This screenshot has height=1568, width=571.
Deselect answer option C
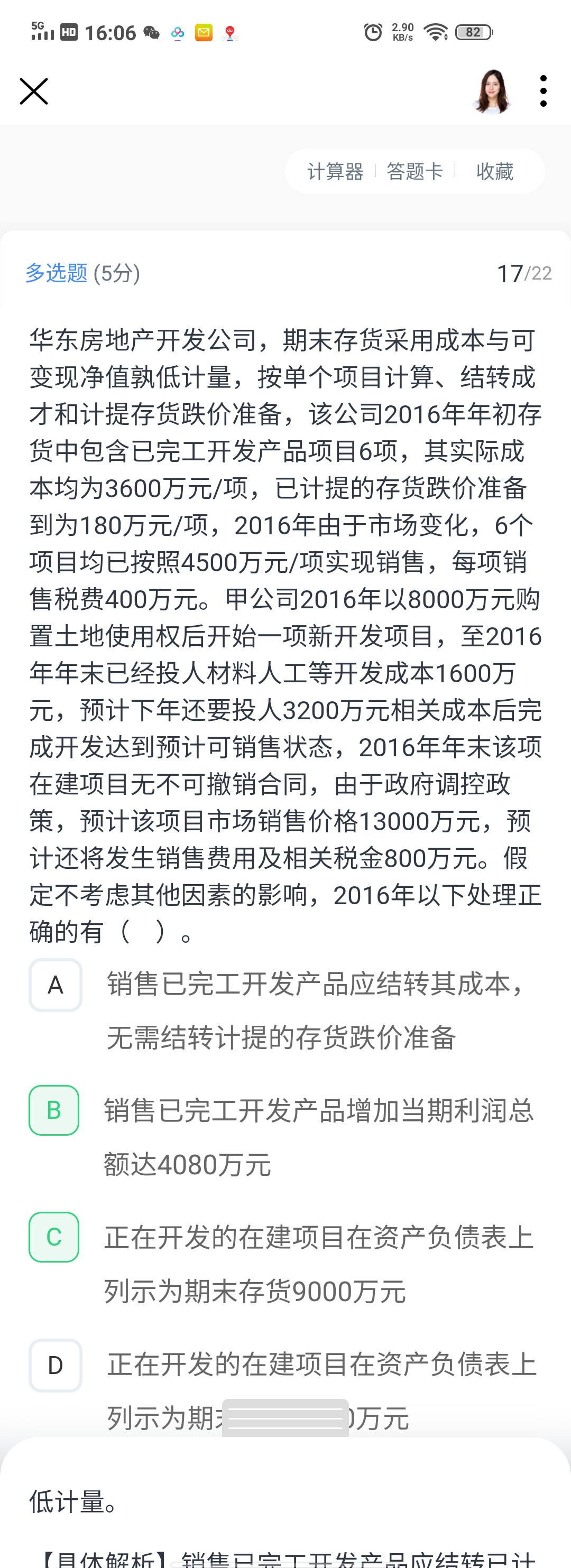[54, 1237]
